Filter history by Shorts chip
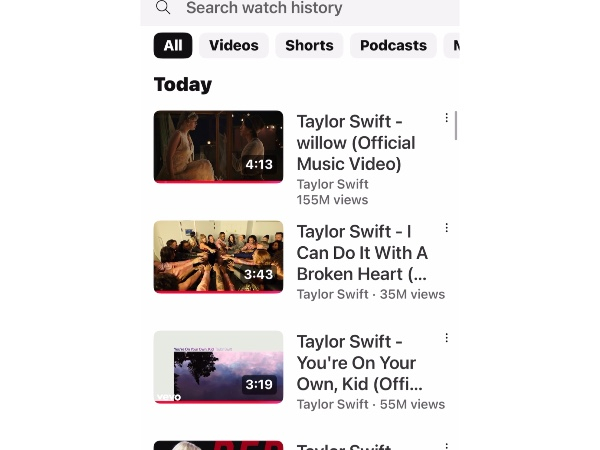This screenshot has height=450, width=600. (x=309, y=45)
